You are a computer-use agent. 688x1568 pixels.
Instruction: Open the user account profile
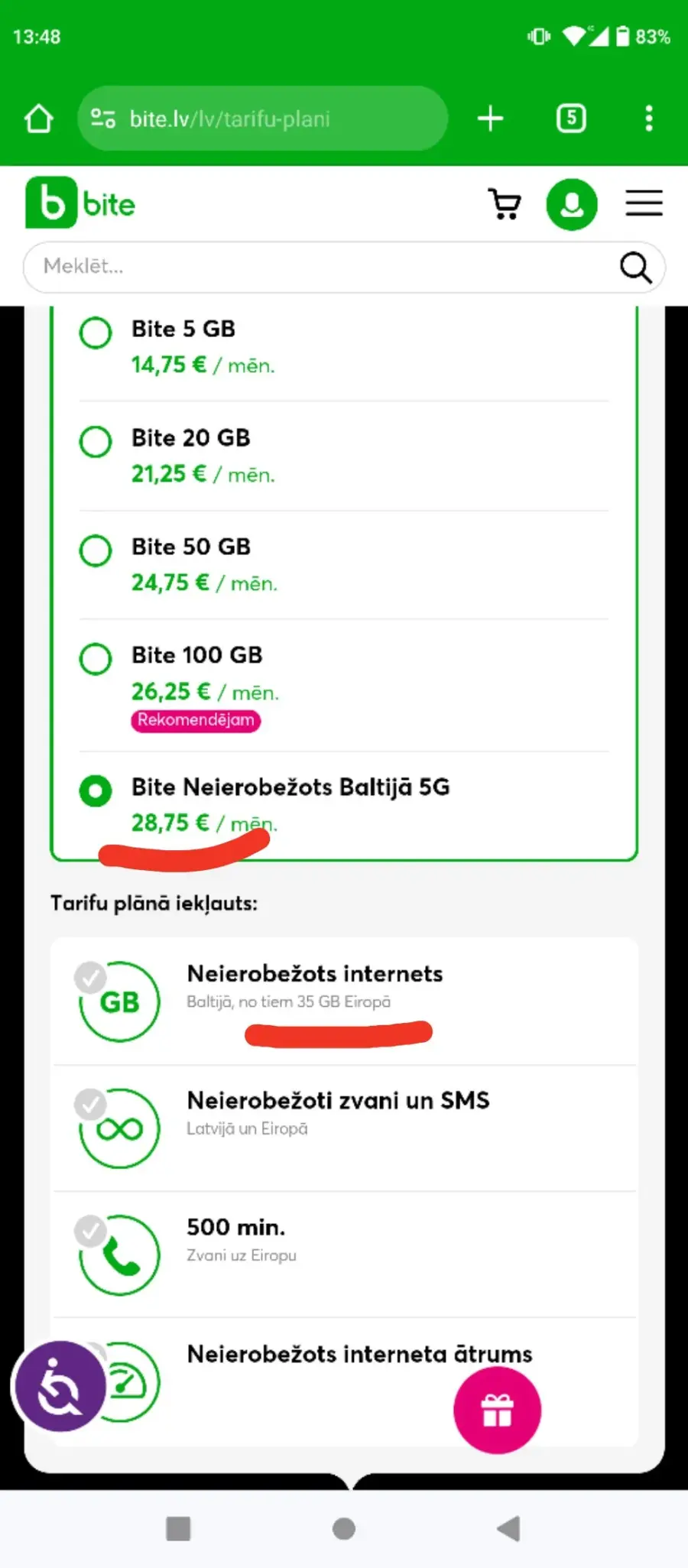coord(572,204)
